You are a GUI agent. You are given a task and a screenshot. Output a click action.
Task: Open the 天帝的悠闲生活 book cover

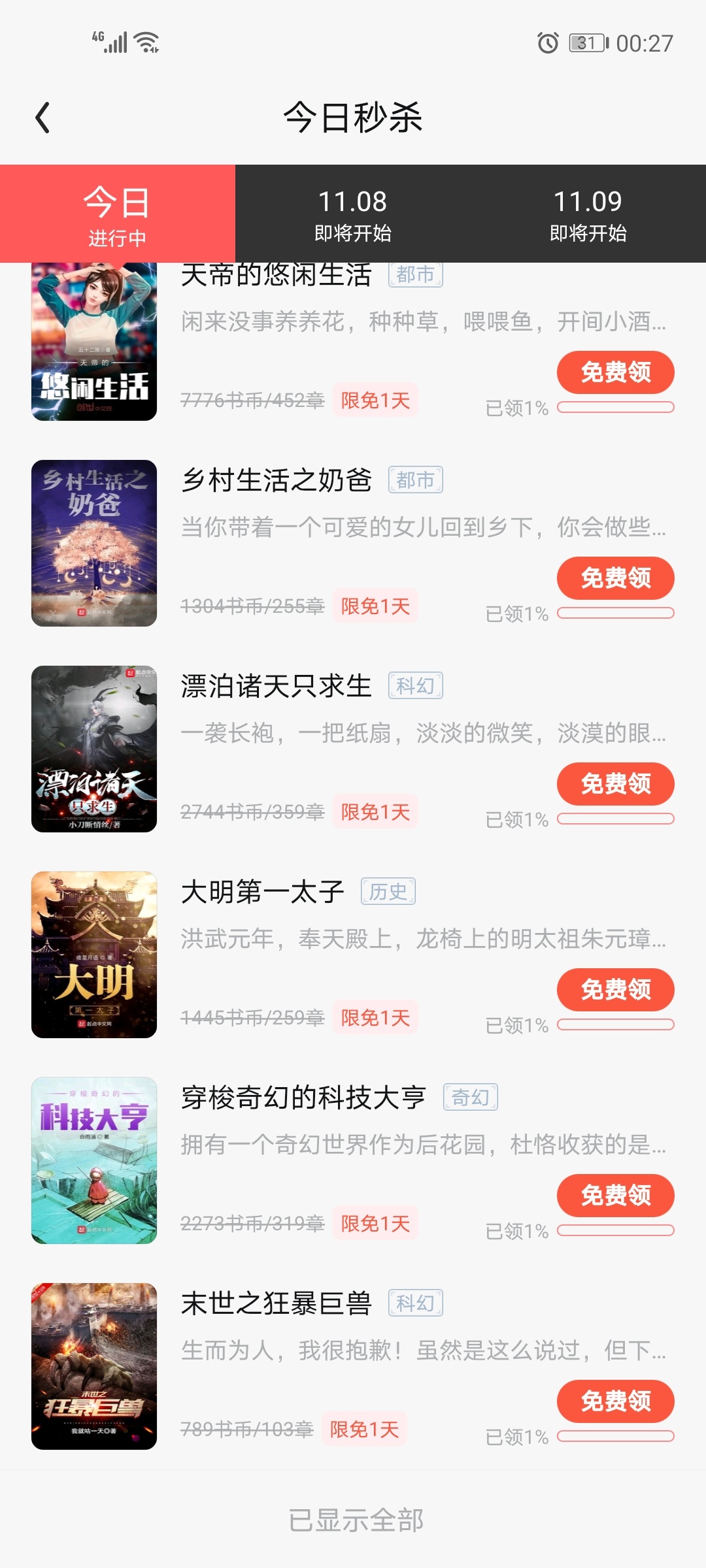94,342
